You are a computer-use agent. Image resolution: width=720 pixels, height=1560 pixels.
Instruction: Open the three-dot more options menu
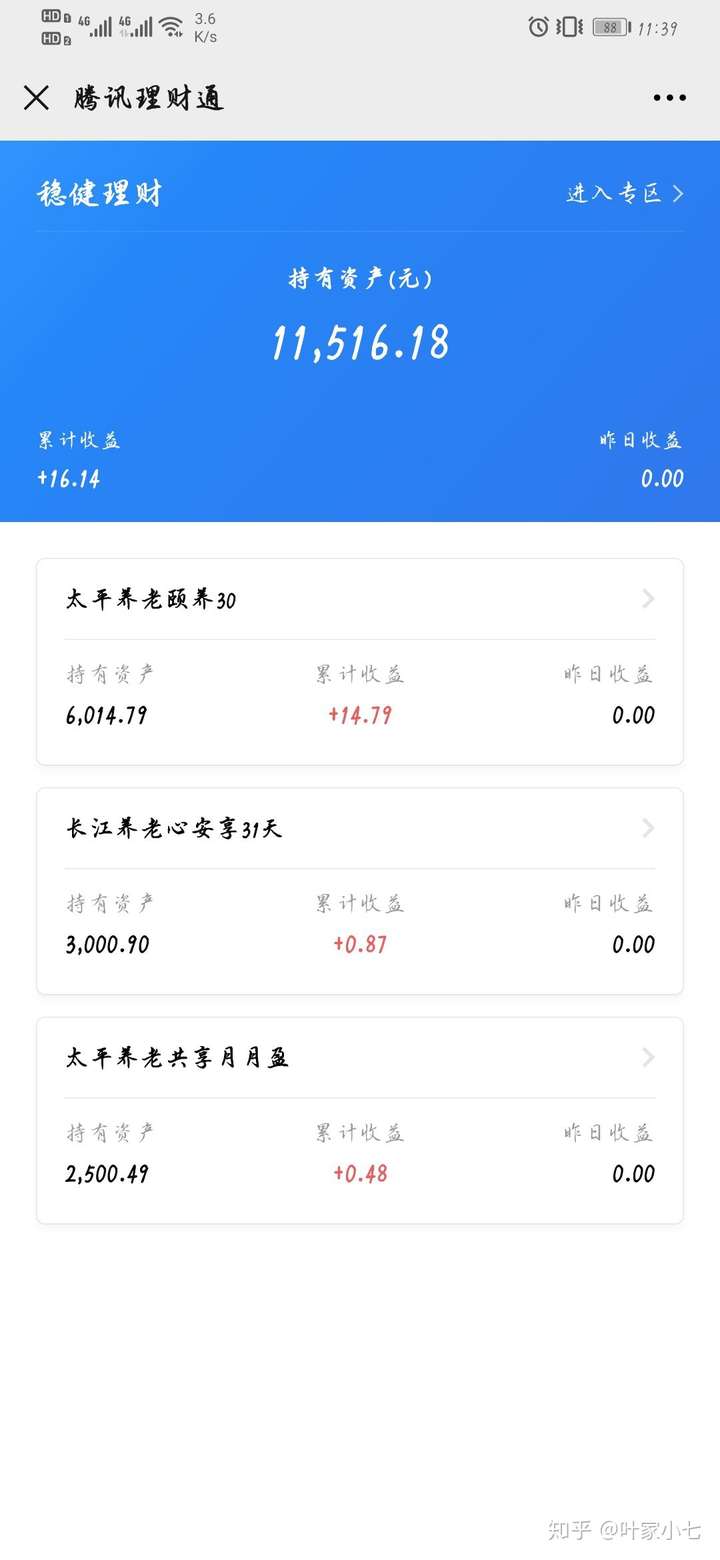[x=667, y=97]
